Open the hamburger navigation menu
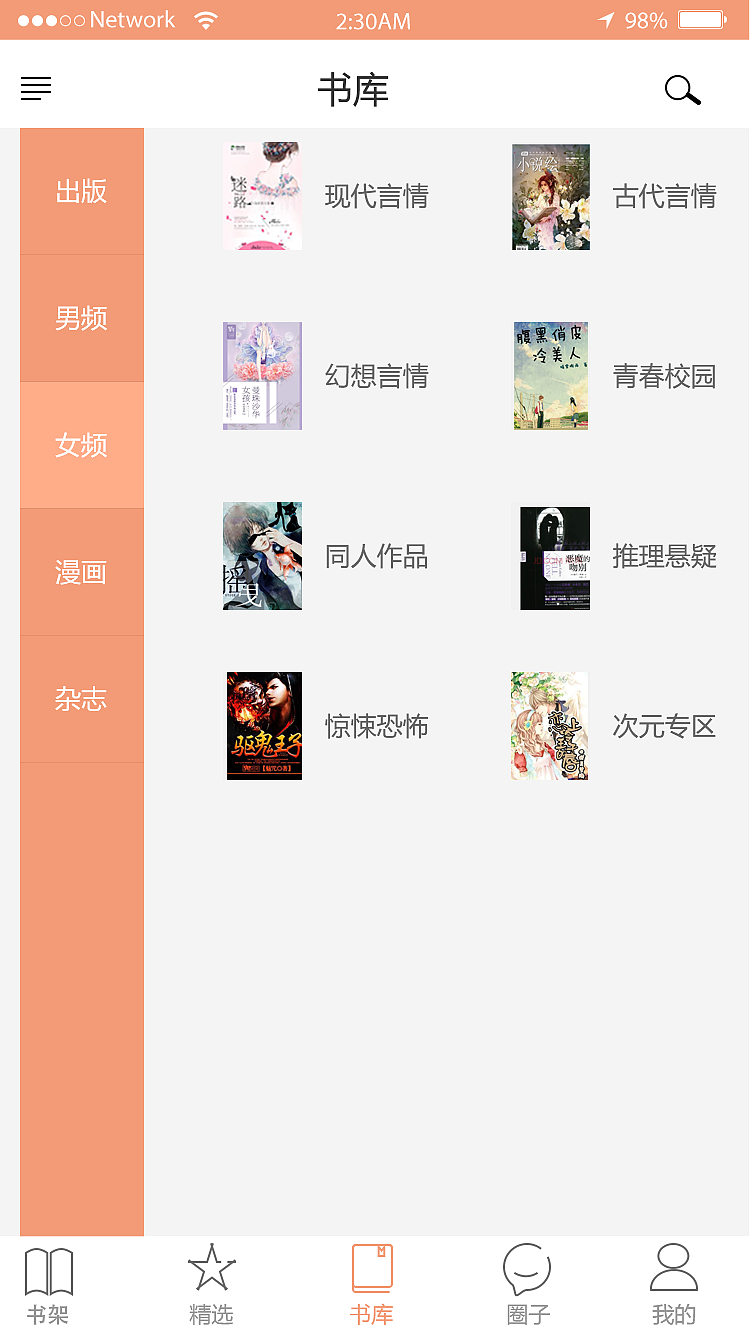Image resolution: width=750 pixels, height=1334 pixels. click(x=36, y=89)
